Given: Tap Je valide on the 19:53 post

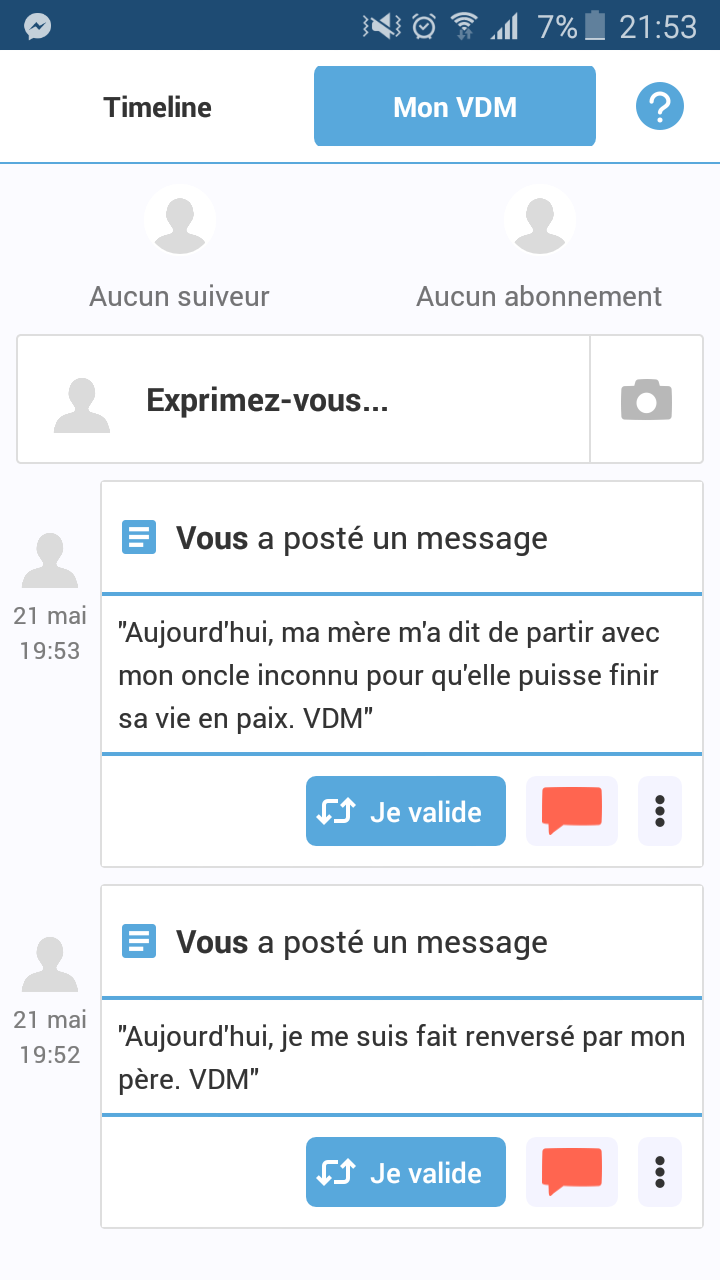Looking at the screenshot, I should 406,811.
